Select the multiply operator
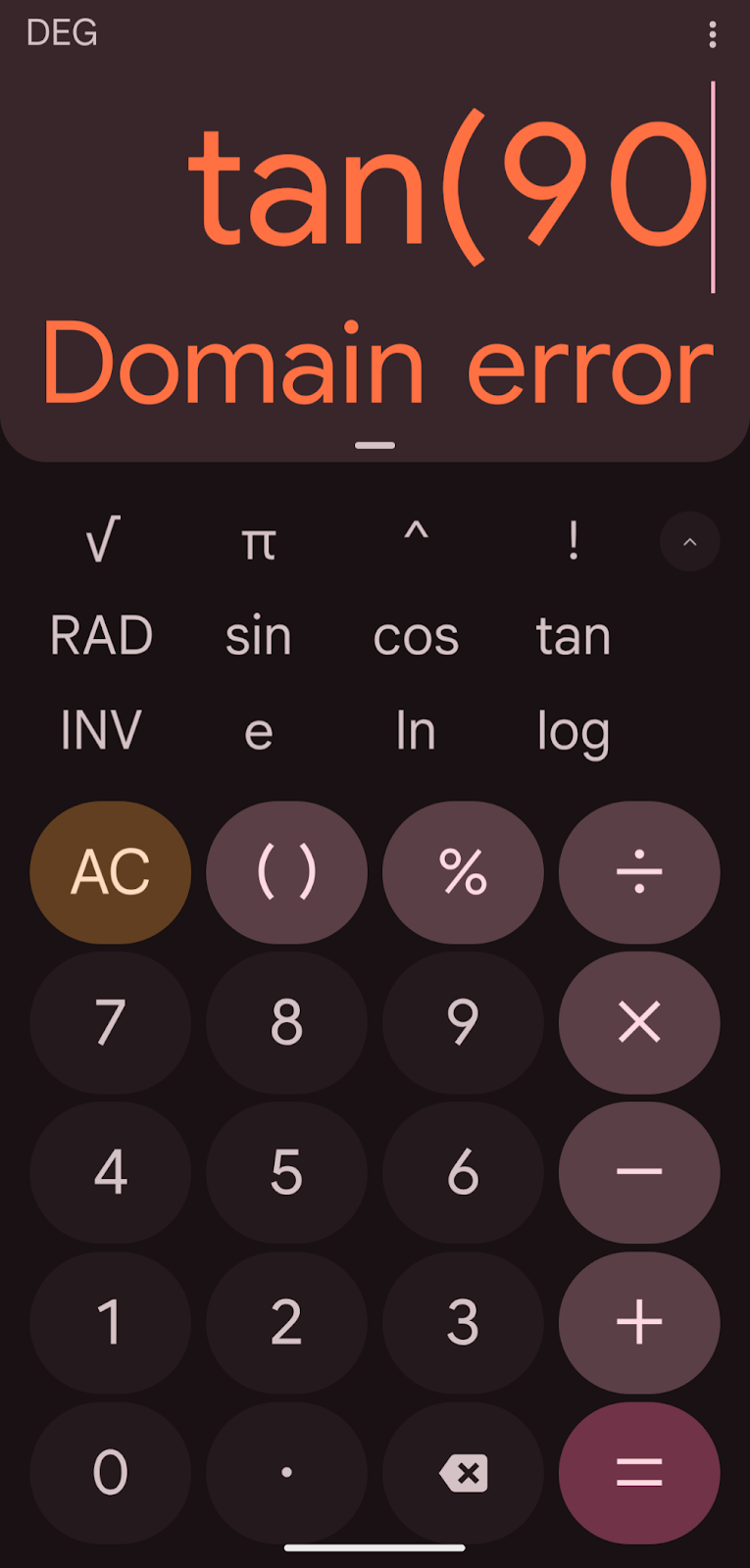 [639, 1022]
